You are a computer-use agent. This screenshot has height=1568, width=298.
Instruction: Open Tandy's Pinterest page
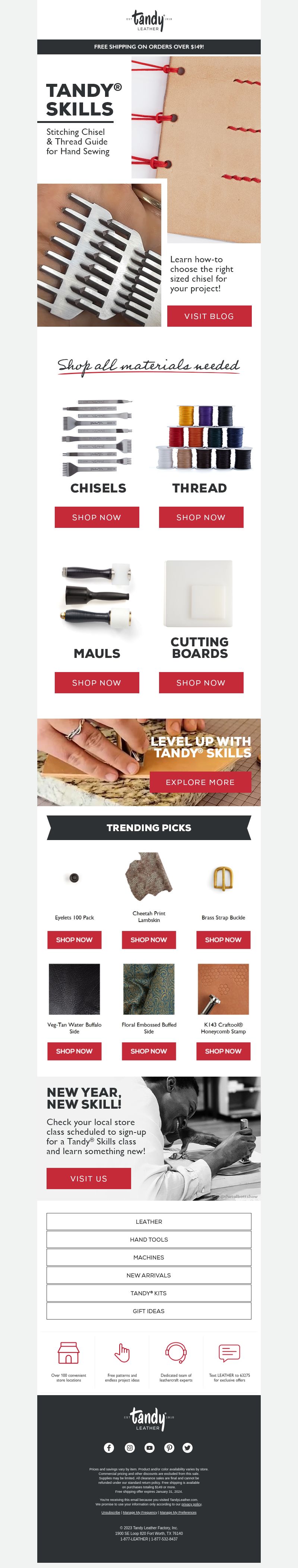169,1447
